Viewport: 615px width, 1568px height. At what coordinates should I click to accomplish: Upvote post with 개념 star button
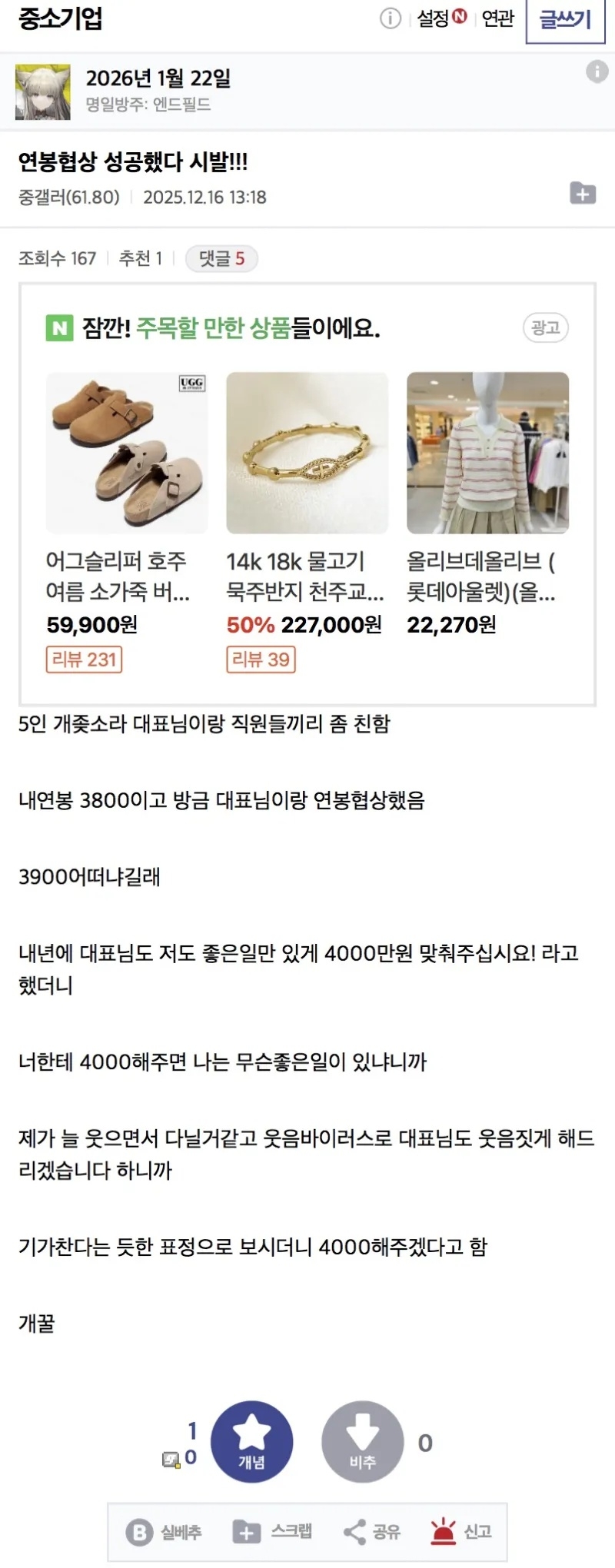(x=251, y=1441)
